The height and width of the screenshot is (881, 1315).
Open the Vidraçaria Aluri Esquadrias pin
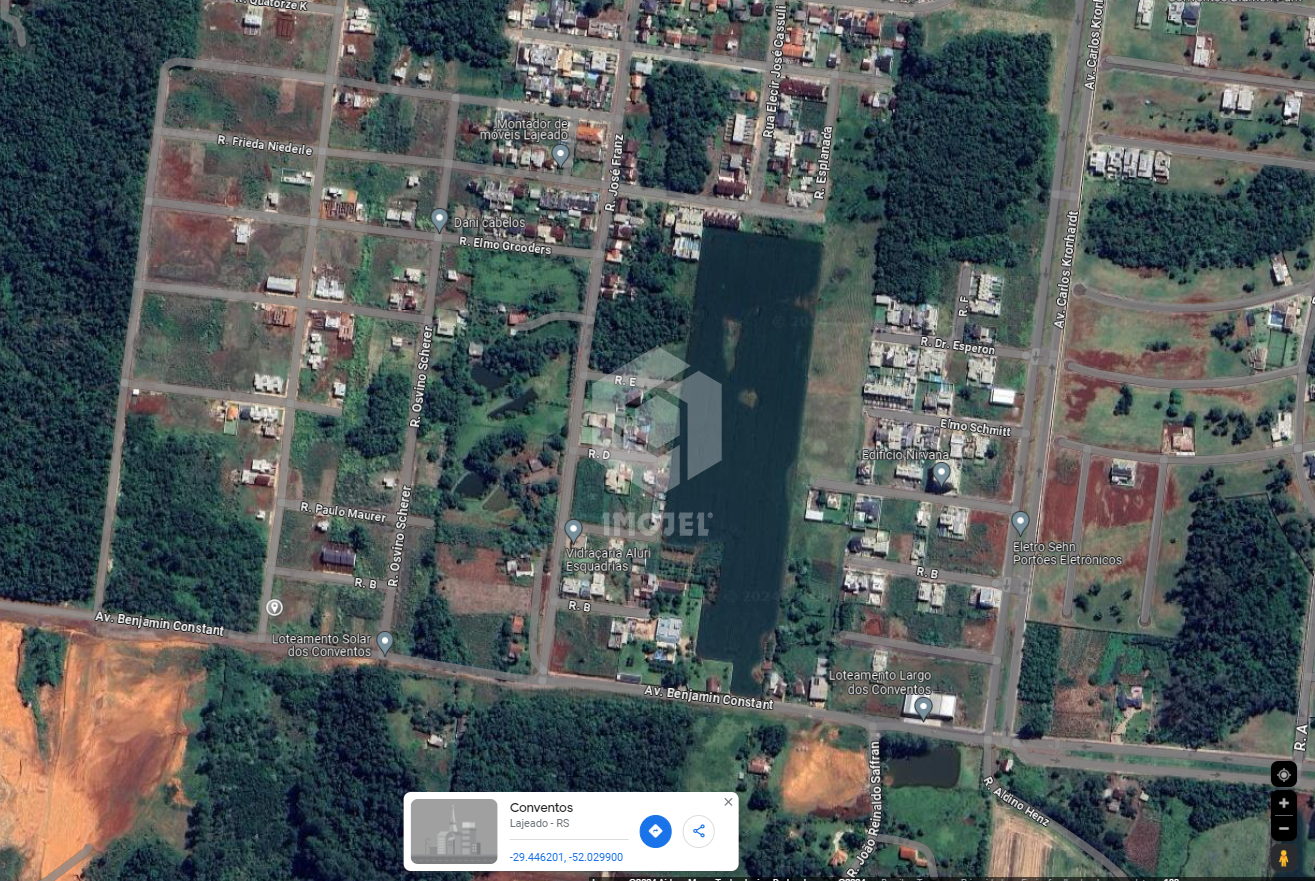[573, 529]
